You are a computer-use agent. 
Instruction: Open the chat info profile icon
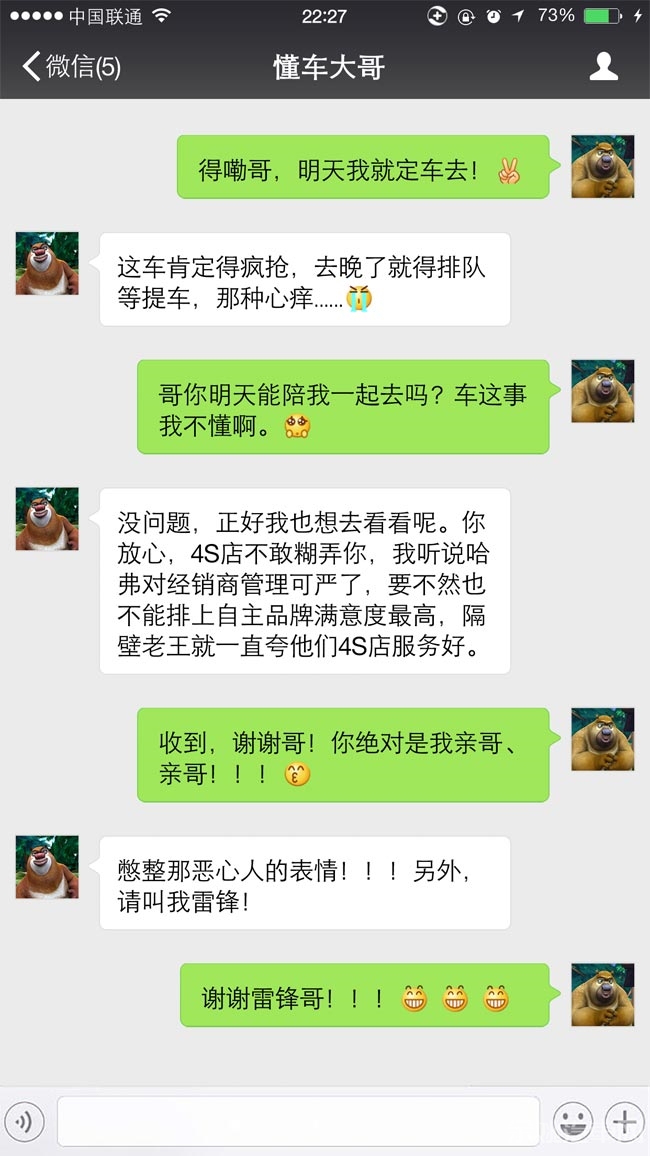coord(603,67)
